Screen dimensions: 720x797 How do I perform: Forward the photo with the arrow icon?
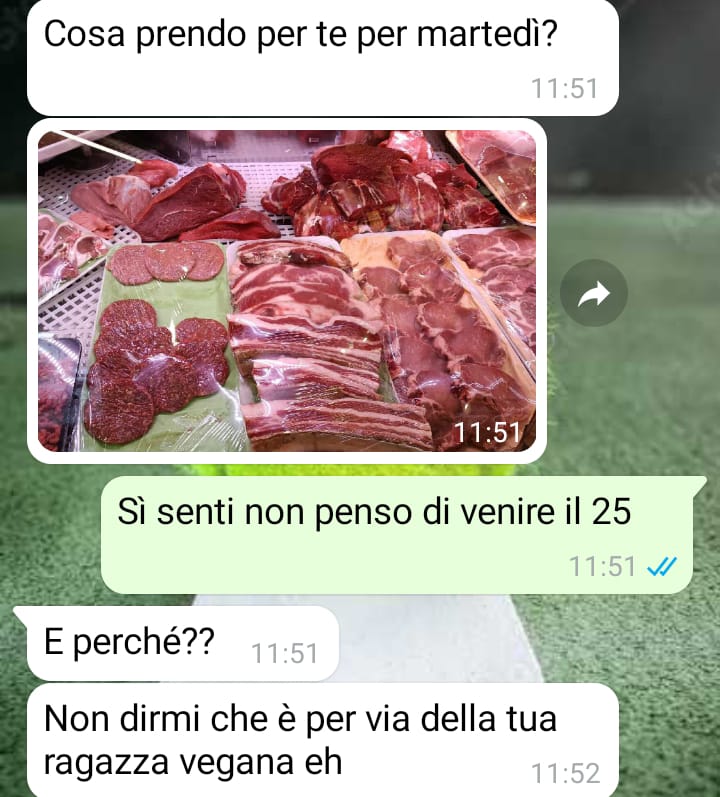tap(593, 293)
